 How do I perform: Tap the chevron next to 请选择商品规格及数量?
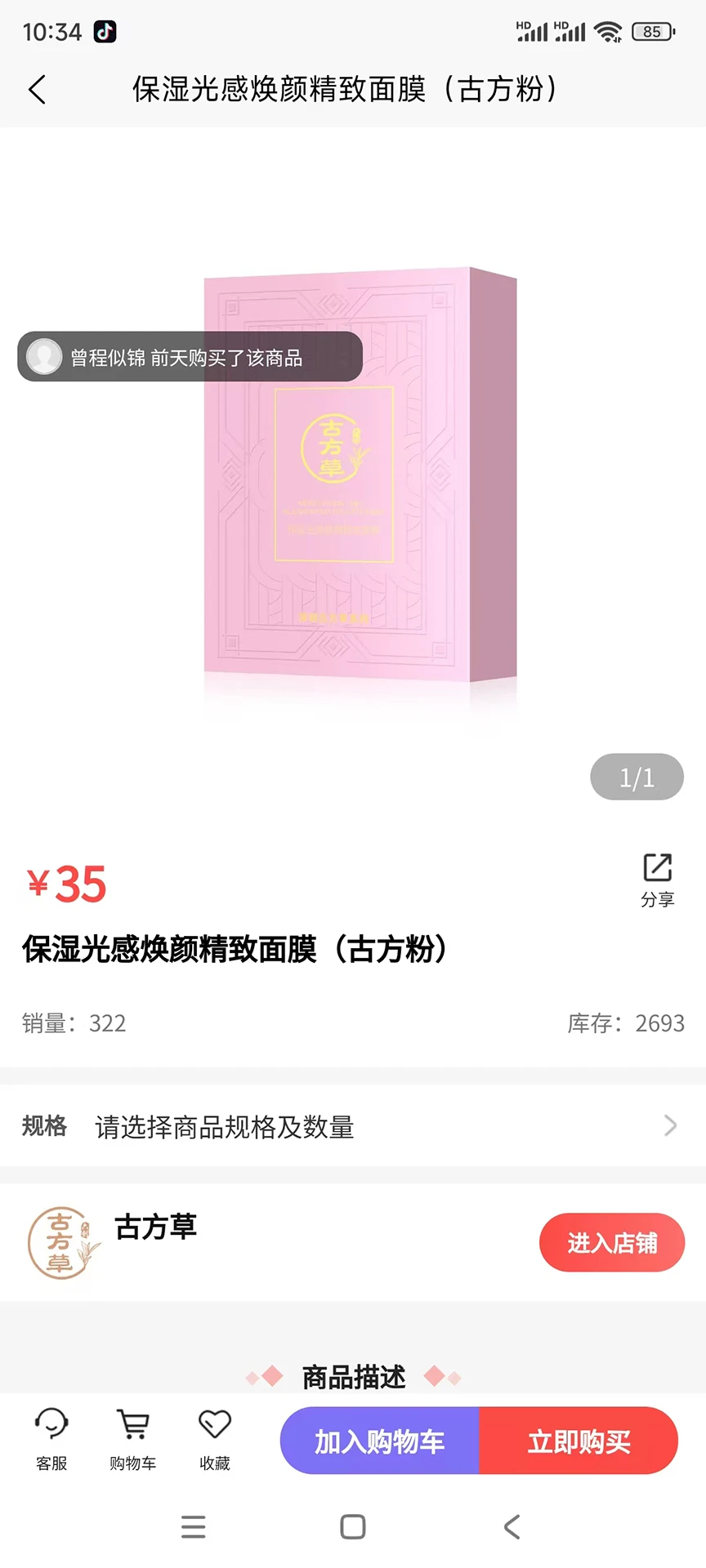coord(669,1127)
